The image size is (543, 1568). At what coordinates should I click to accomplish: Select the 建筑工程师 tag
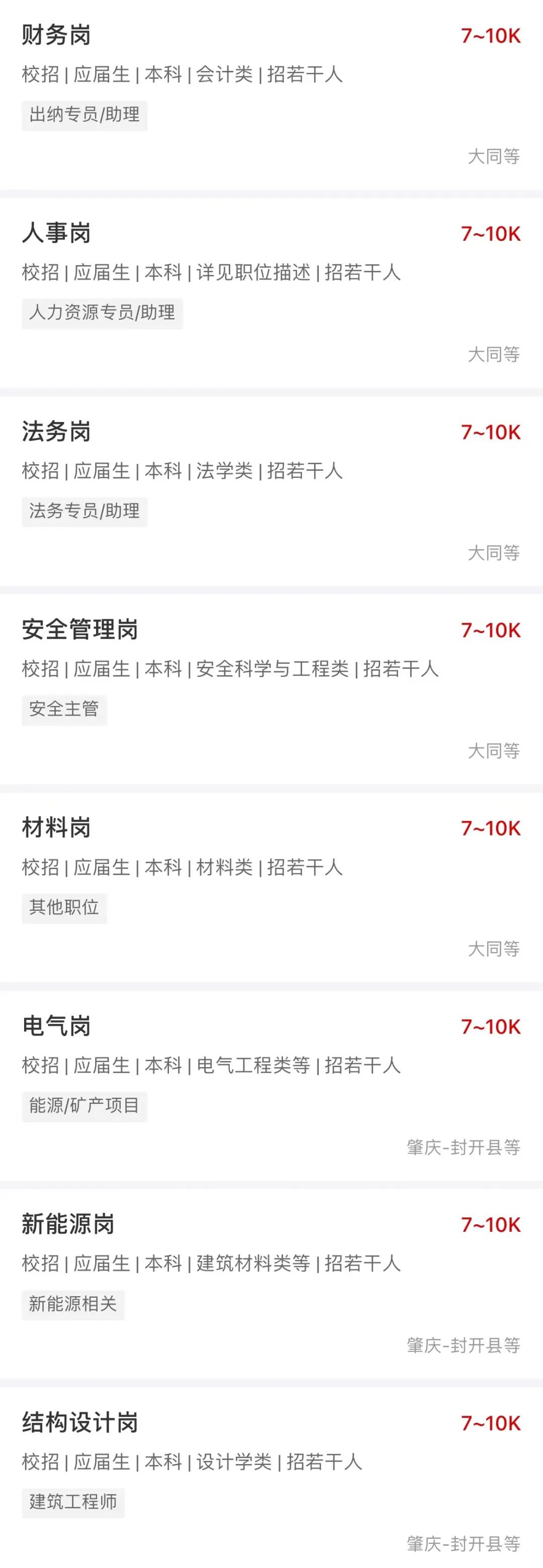coord(73,1504)
